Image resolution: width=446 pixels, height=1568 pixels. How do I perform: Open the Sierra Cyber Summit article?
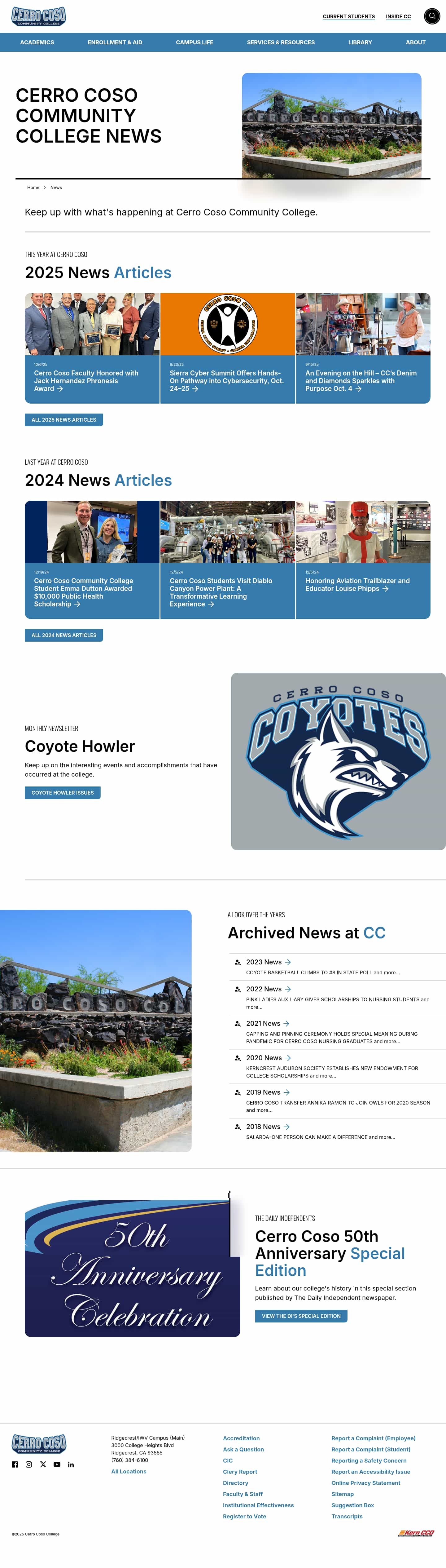click(226, 380)
